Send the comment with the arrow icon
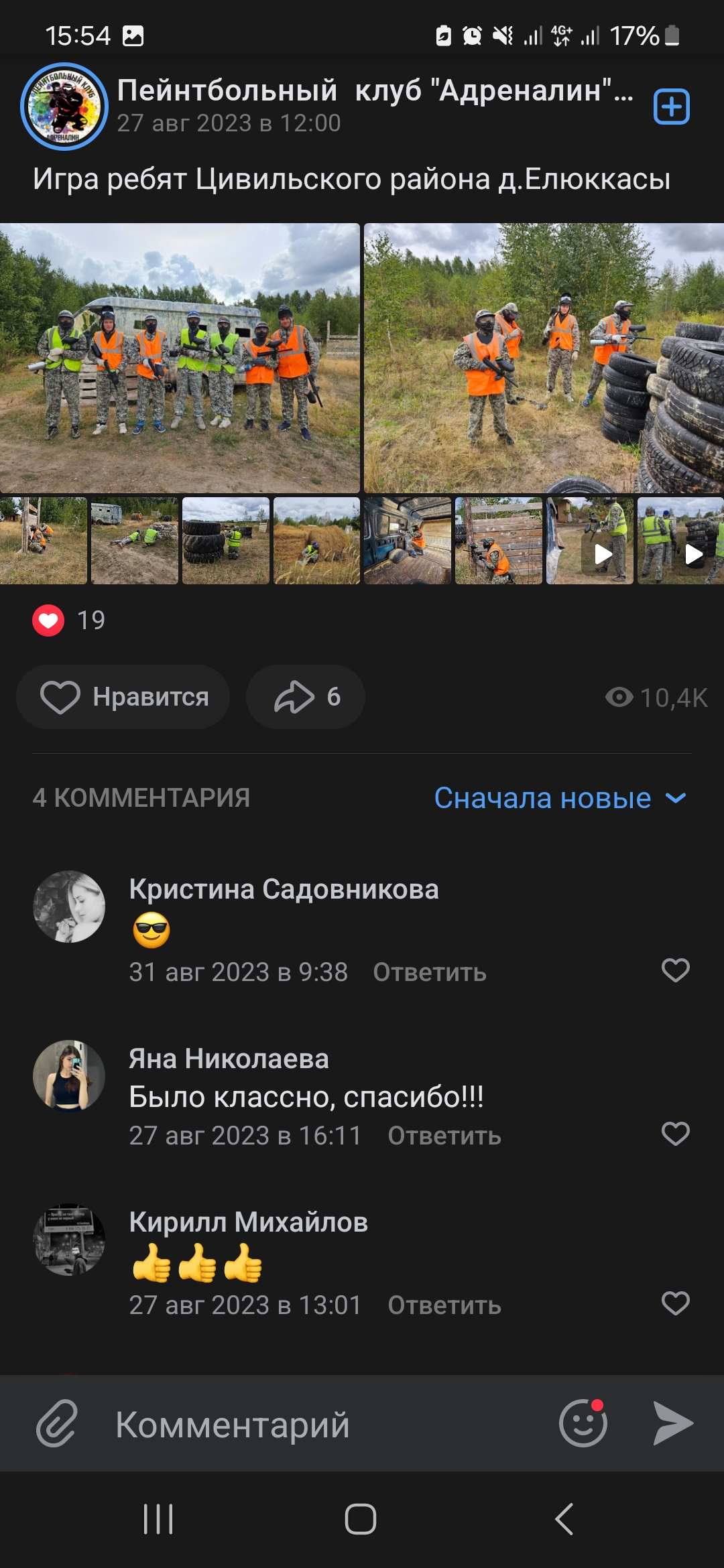724x1568 pixels. 673,1423
